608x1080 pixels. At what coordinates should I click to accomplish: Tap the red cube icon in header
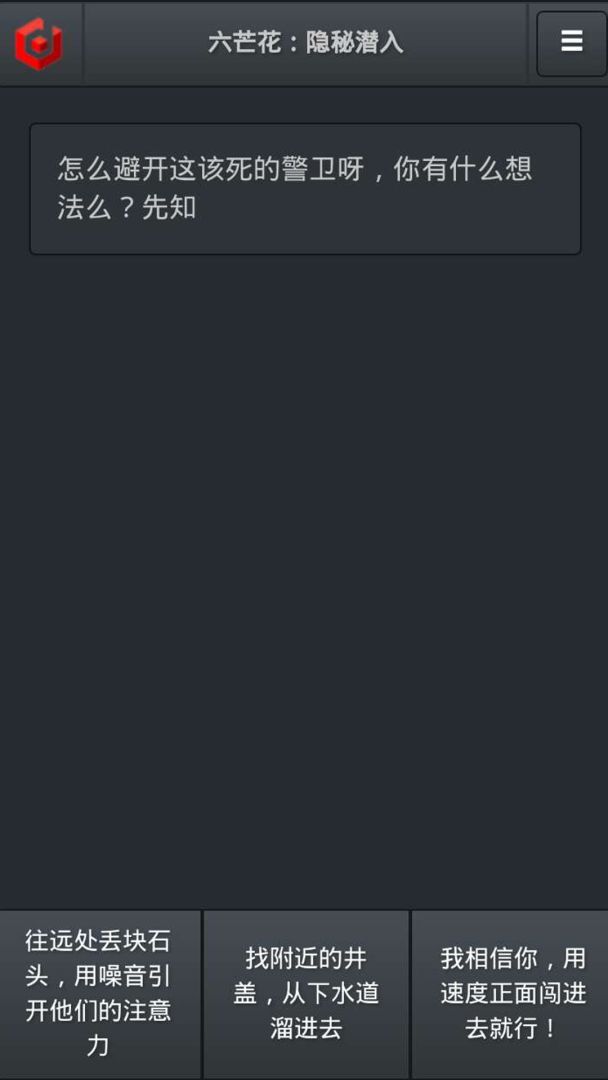pyautogui.click(x=39, y=43)
